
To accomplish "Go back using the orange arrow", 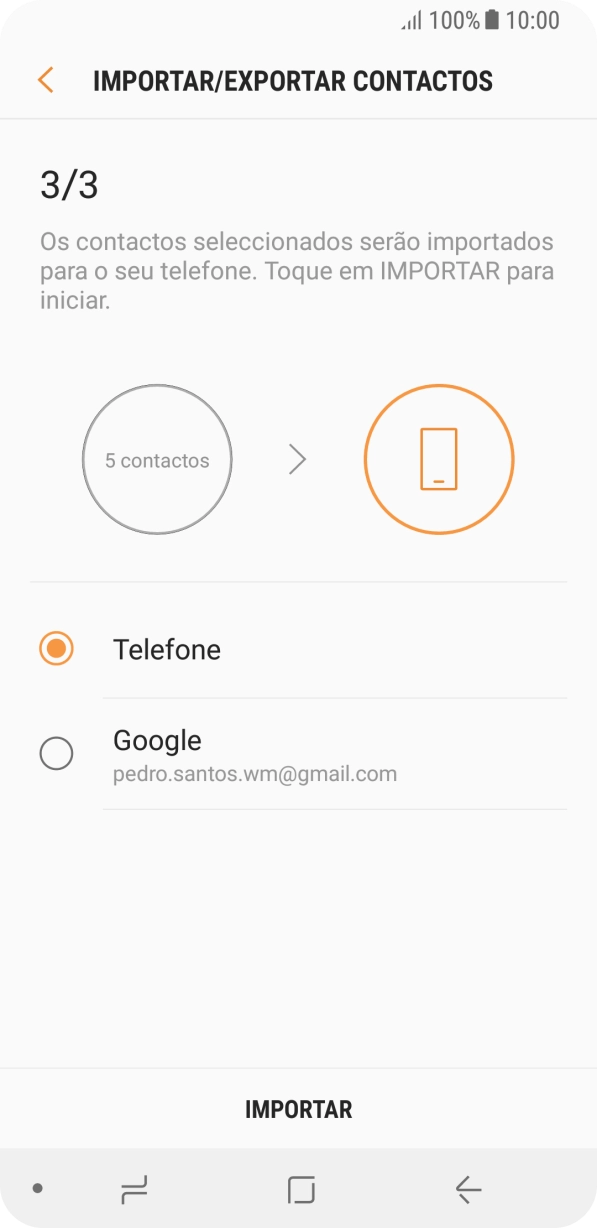I will [x=45, y=80].
